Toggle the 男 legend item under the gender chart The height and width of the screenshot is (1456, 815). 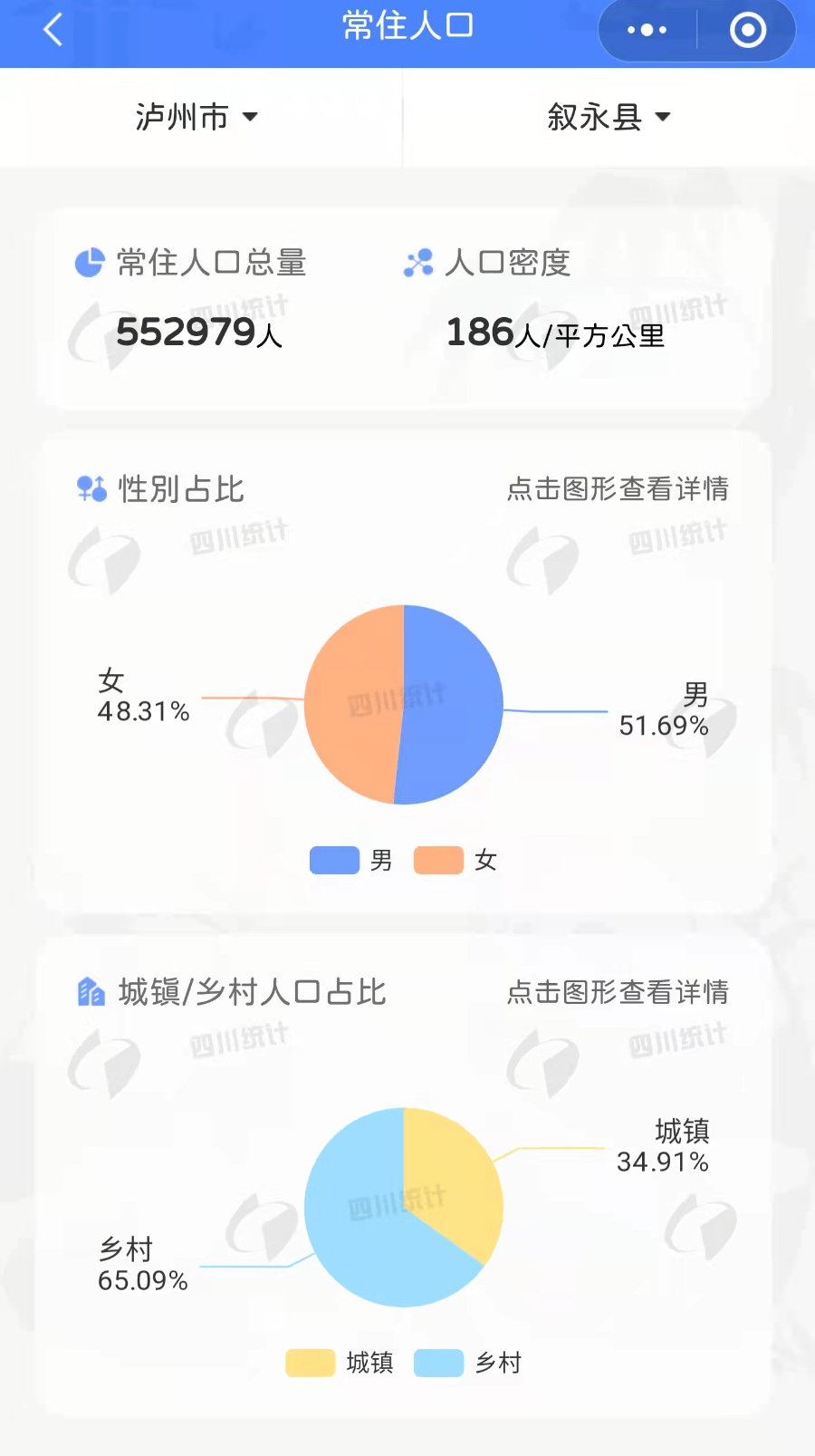click(x=351, y=860)
